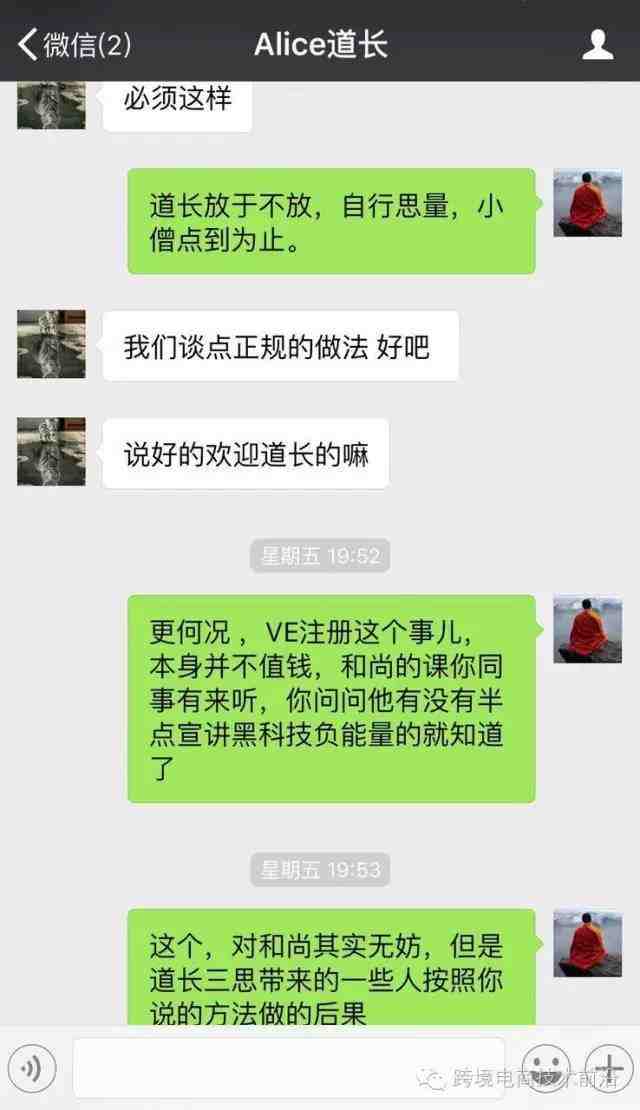Go back to the 微信 chat list
640x1110 pixels.
click(72, 44)
